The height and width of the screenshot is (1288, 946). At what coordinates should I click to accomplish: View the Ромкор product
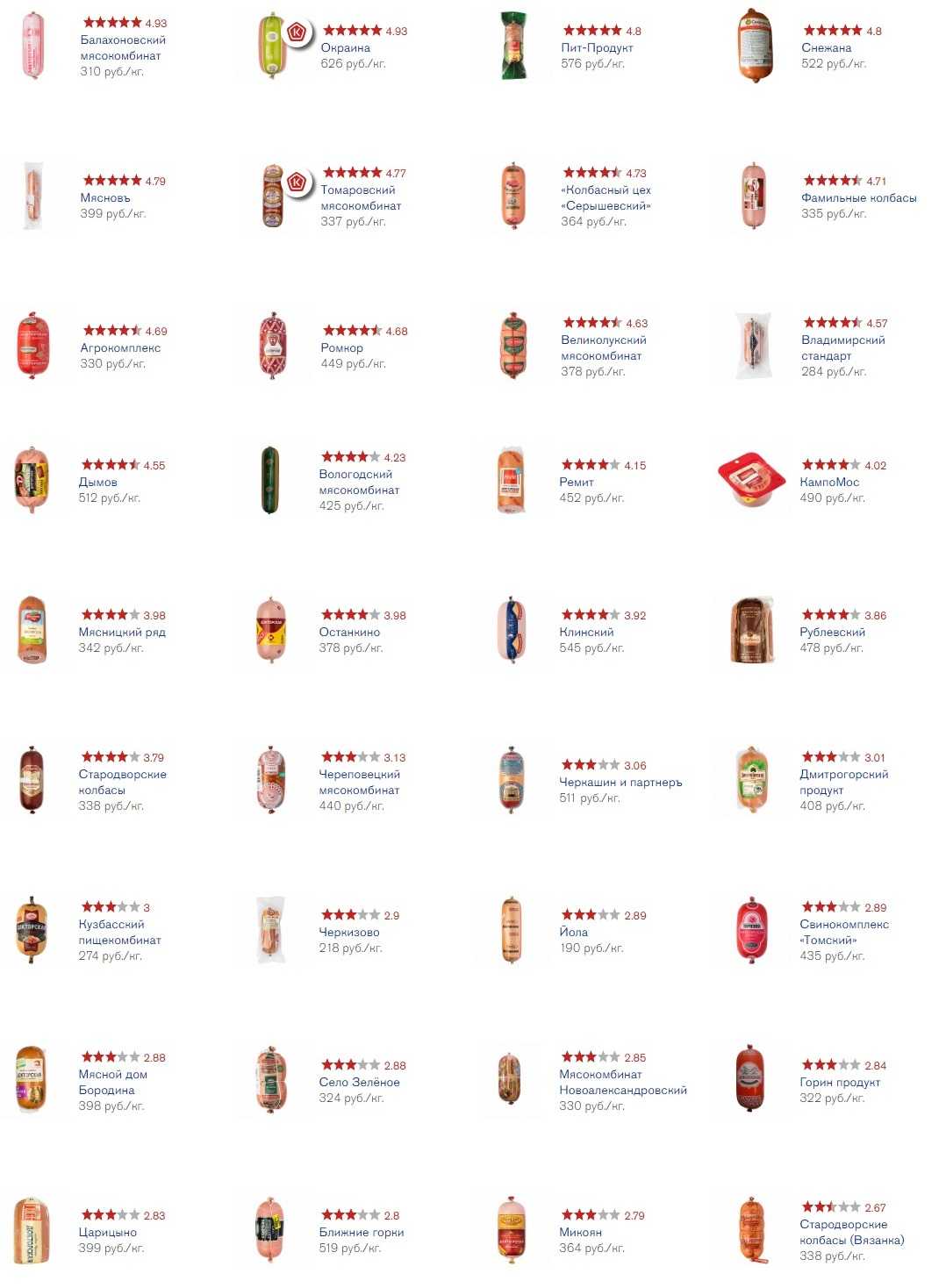click(x=341, y=348)
